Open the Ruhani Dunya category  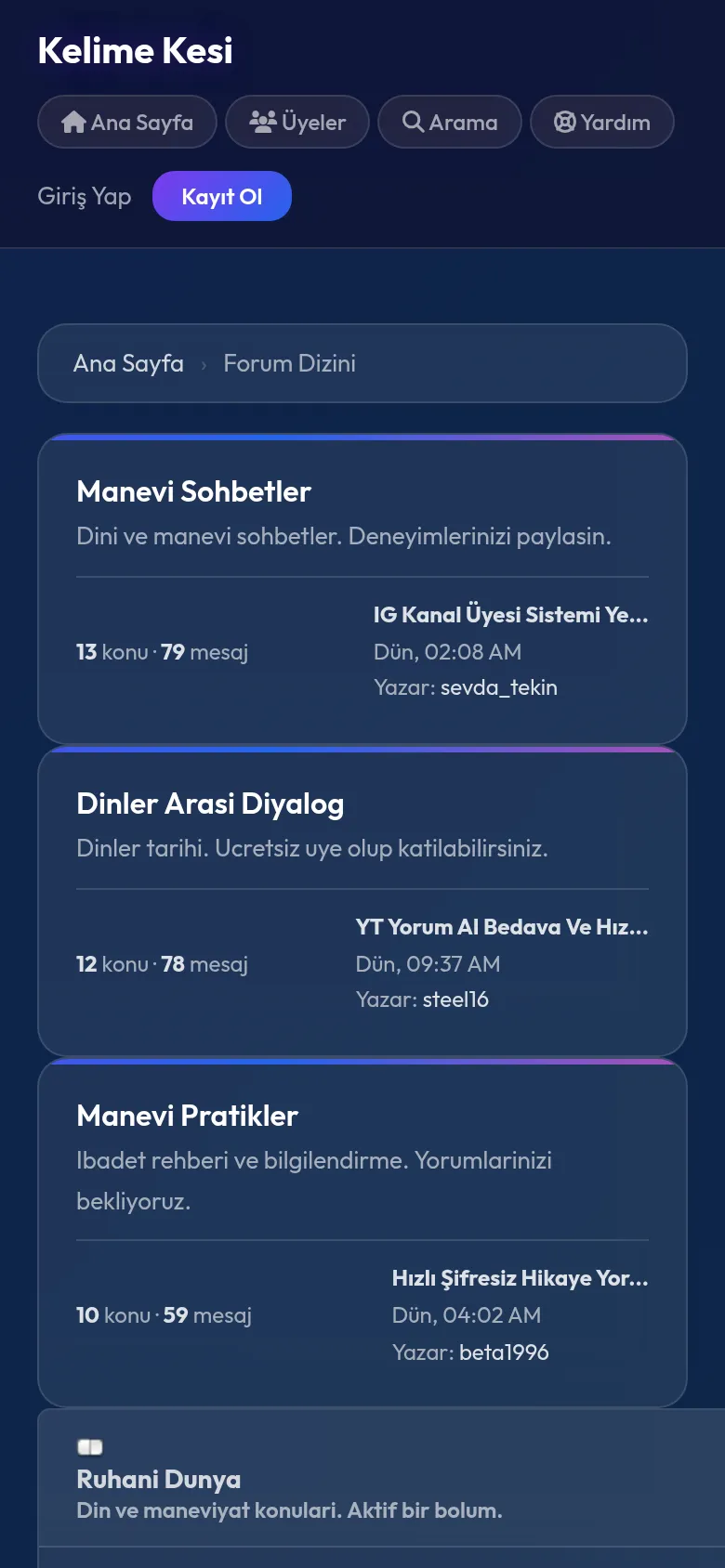[x=158, y=1479]
